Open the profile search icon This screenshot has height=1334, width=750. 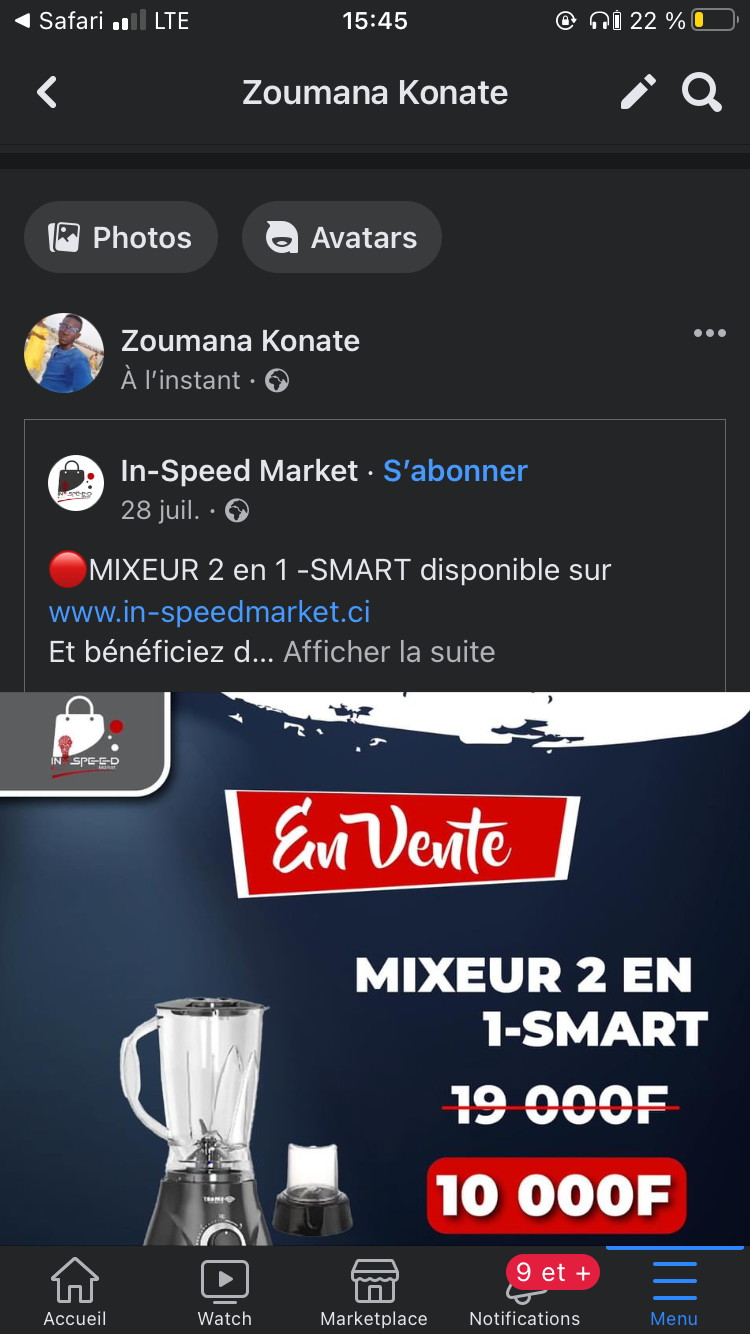(702, 93)
